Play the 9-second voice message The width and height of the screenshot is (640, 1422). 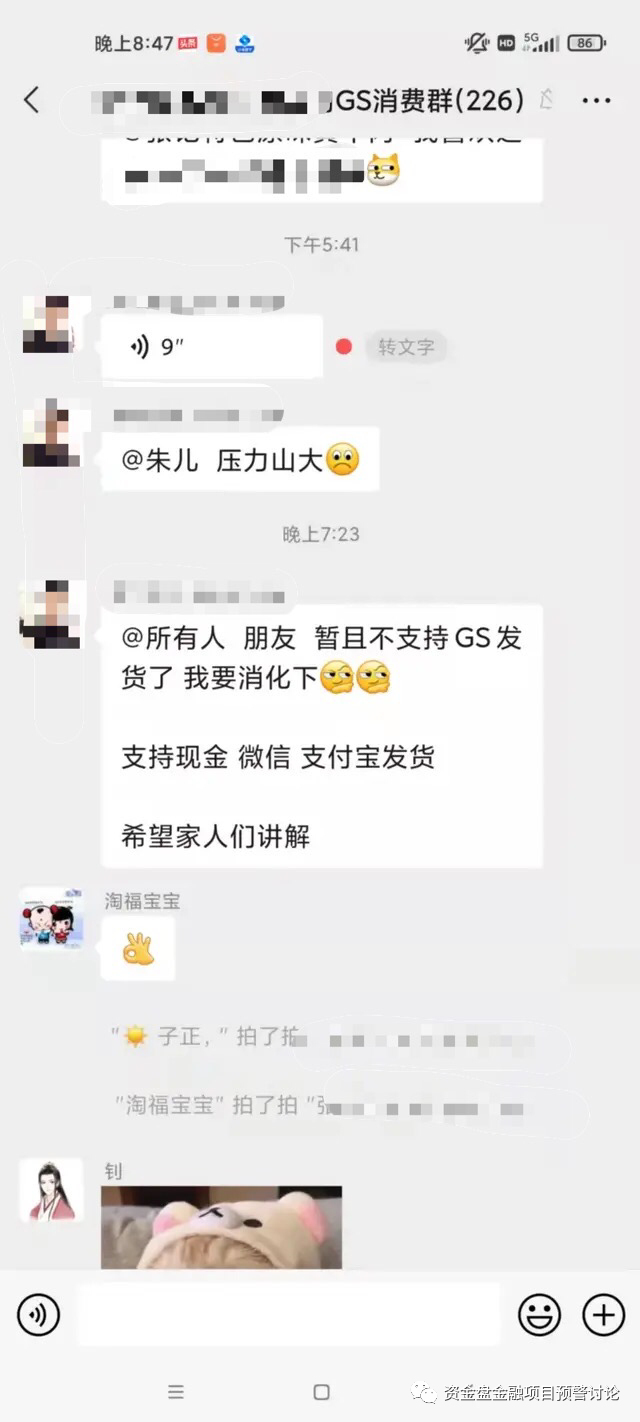click(x=211, y=347)
